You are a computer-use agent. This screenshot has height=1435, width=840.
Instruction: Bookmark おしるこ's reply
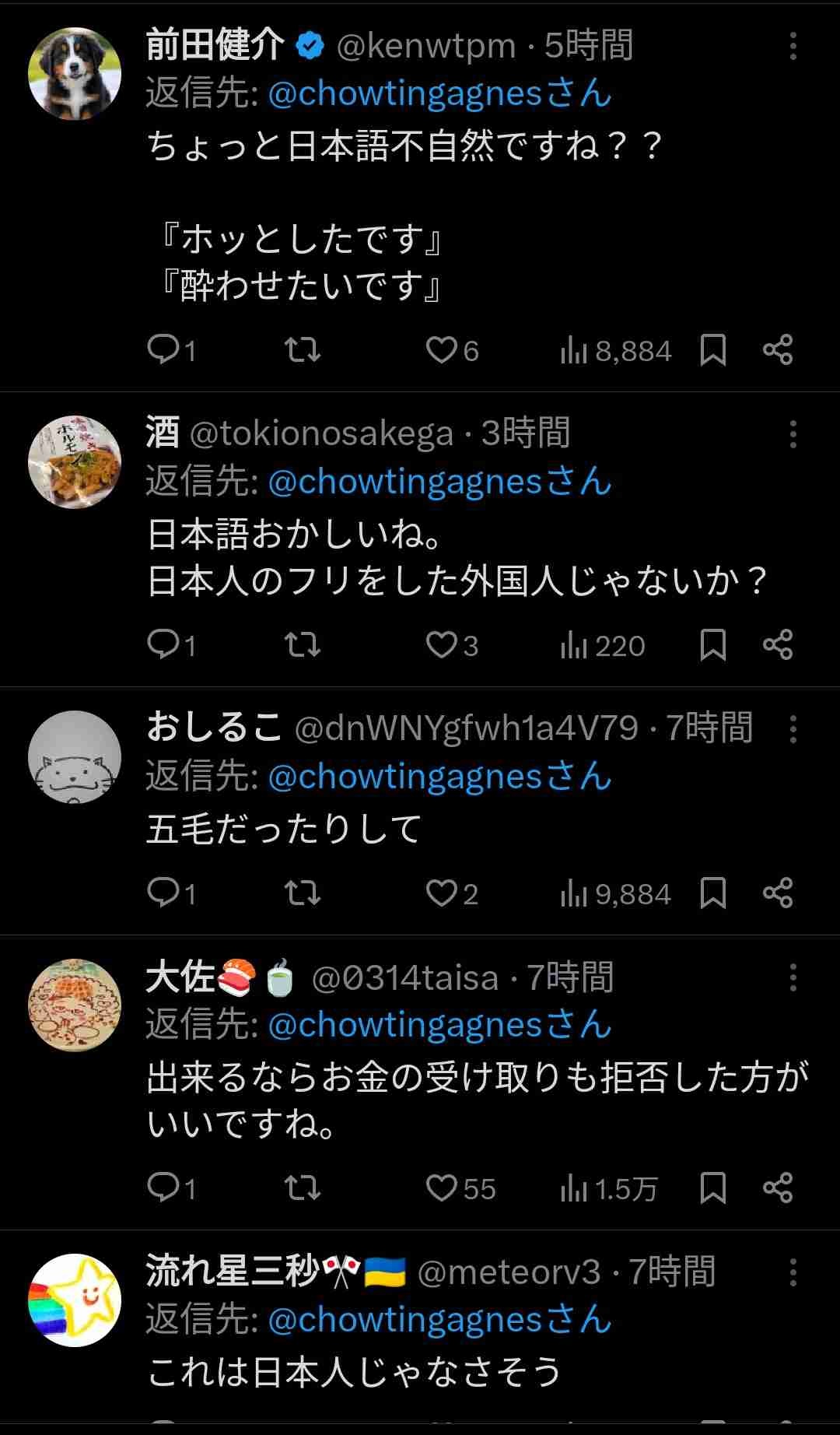pos(712,893)
